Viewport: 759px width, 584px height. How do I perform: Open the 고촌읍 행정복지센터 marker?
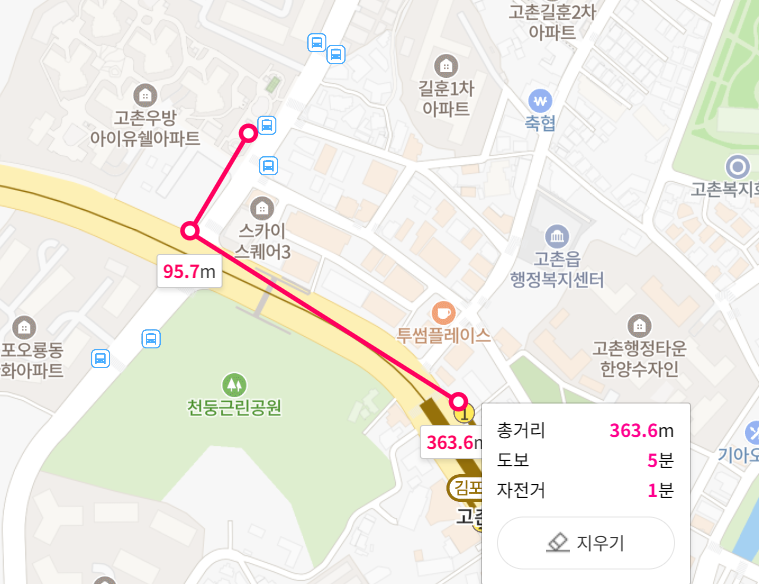pos(557,236)
